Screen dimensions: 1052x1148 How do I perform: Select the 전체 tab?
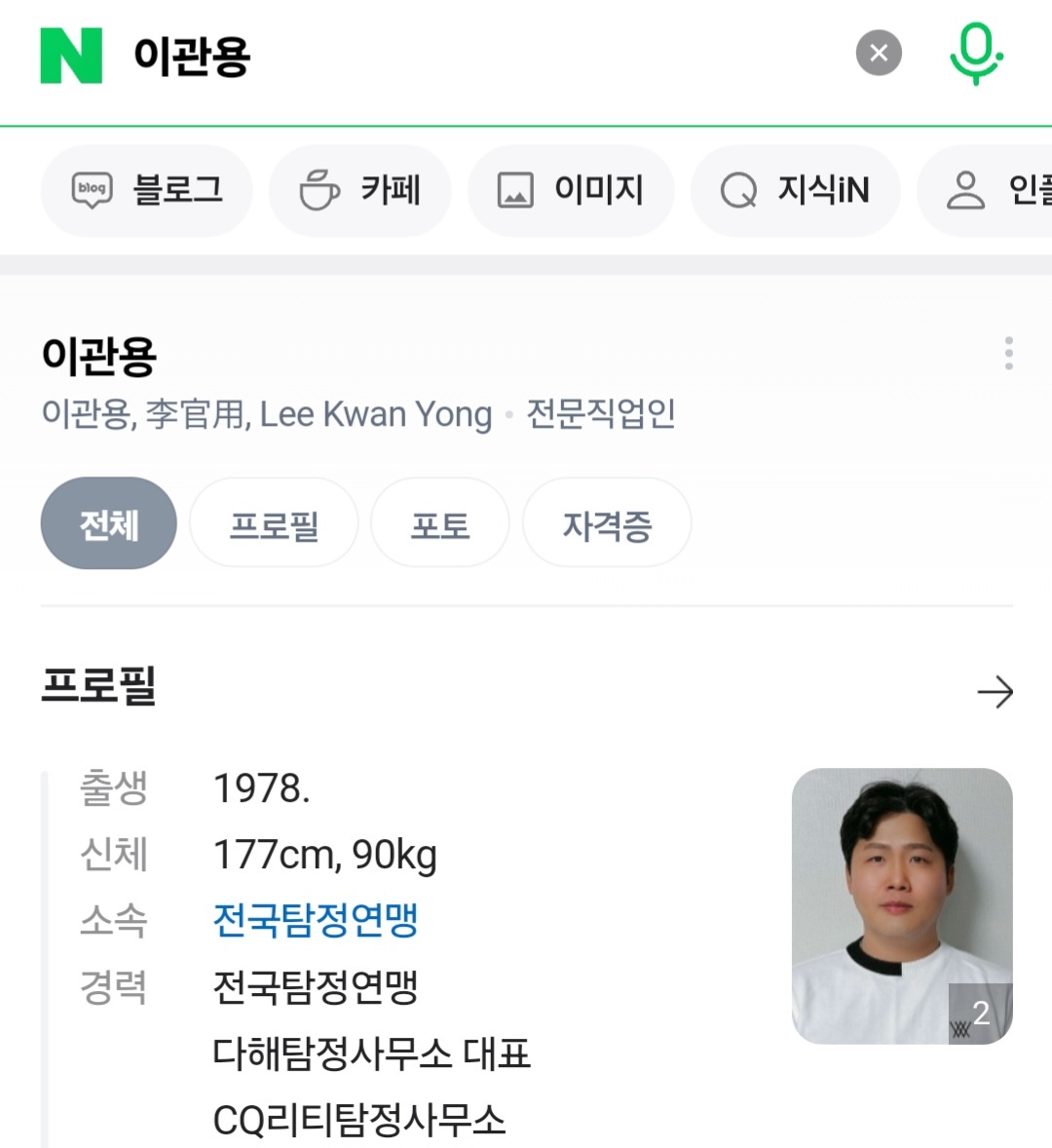coord(108,522)
